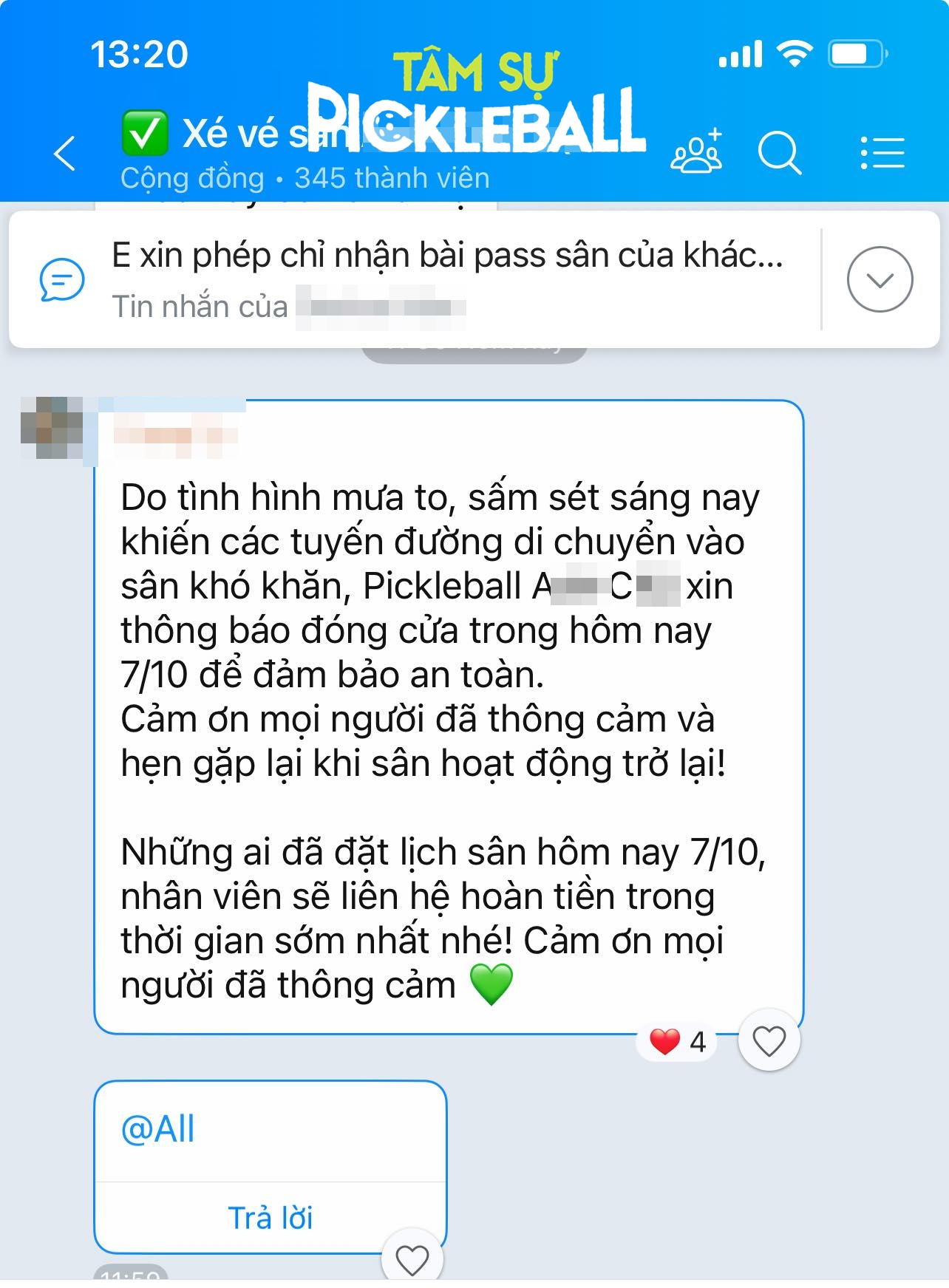This screenshot has width=949, height=1288.
Task: Add members to the community
Action: coord(695,152)
